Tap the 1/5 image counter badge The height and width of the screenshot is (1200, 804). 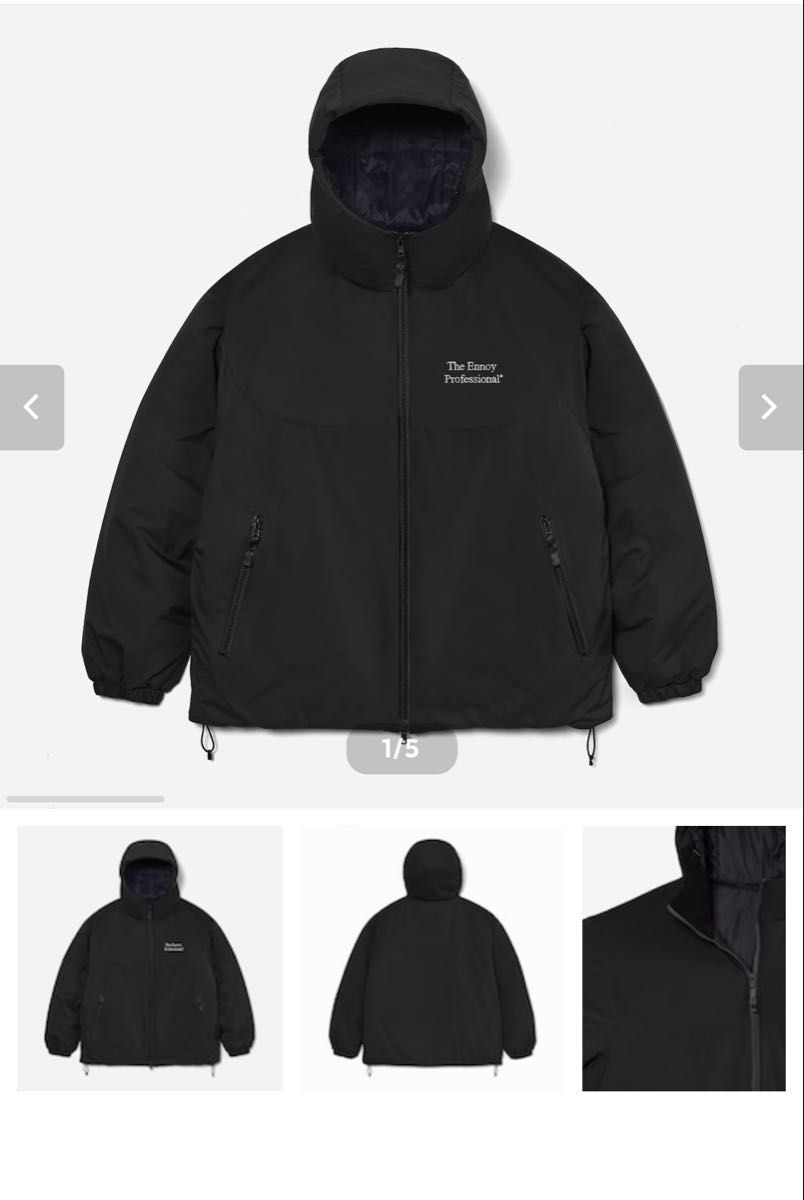point(401,747)
